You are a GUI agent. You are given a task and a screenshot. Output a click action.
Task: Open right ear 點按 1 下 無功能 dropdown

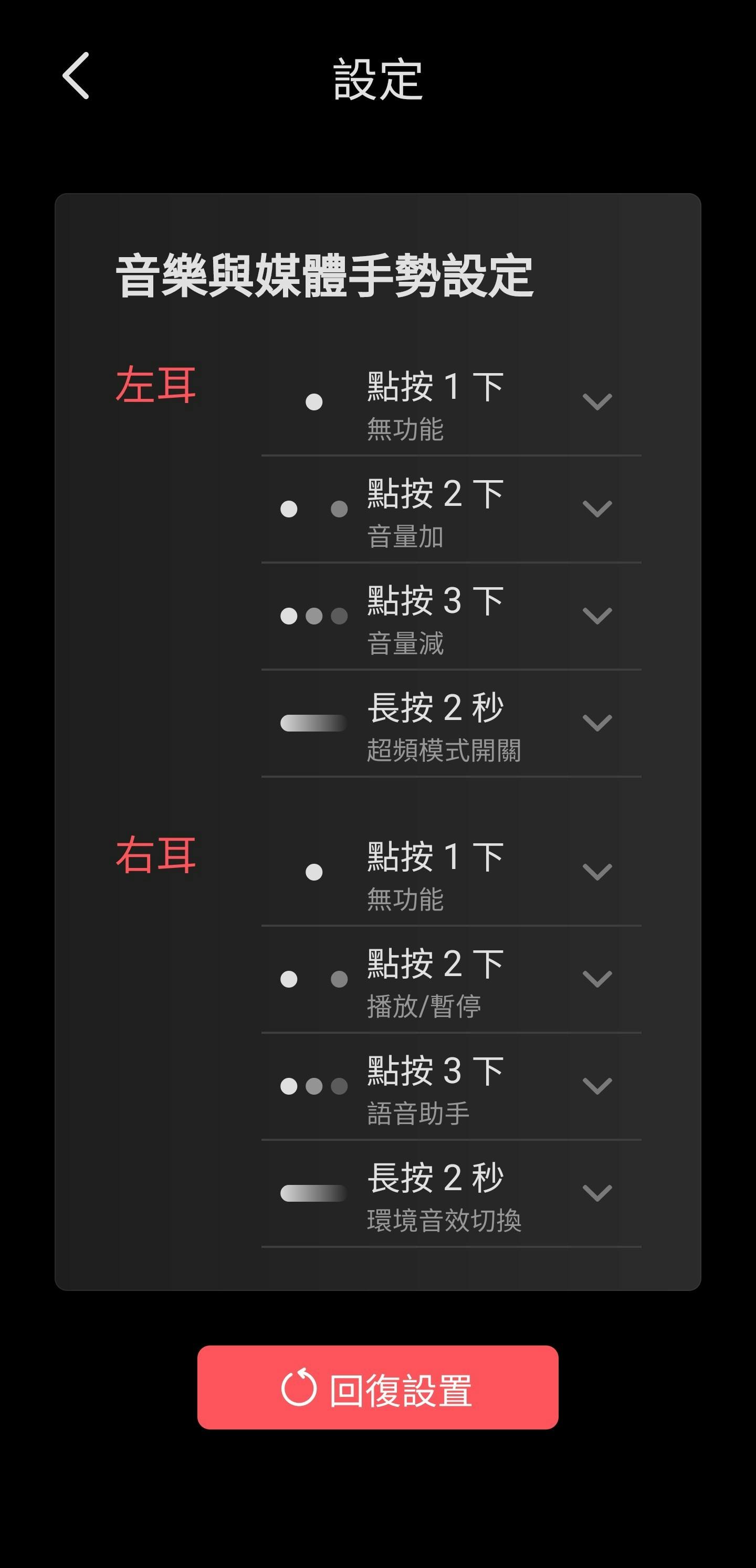pos(596,872)
